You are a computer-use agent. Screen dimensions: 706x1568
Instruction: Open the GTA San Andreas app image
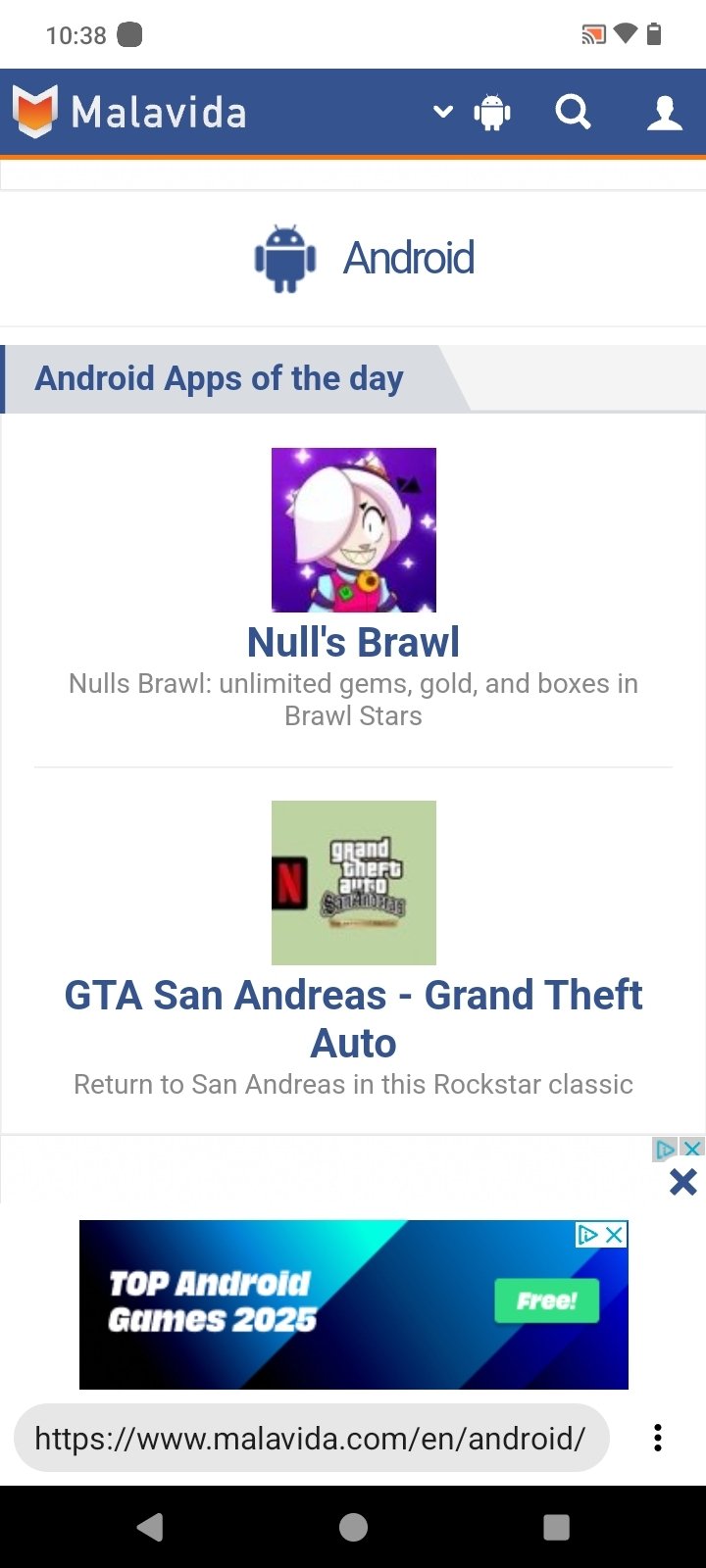(353, 882)
